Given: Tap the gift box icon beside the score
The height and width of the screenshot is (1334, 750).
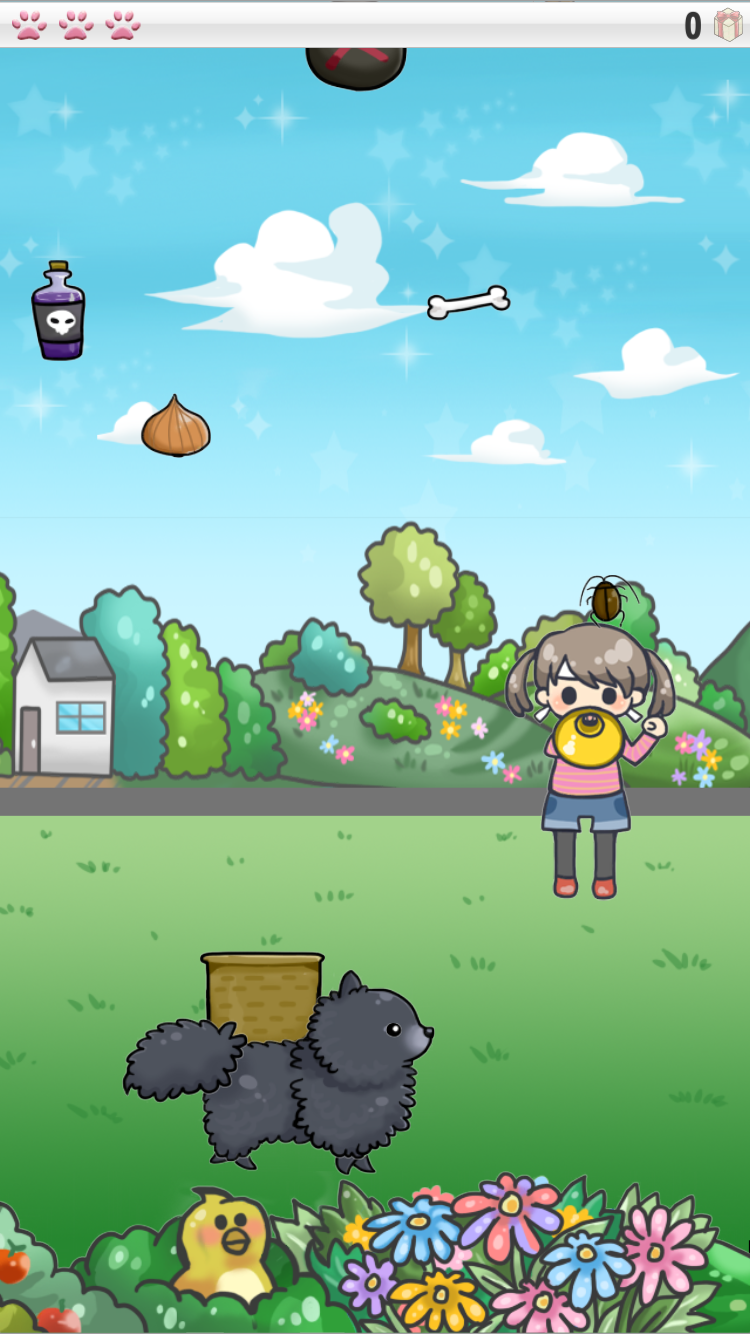Looking at the screenshot, I should pyautogui.click(x=728, y=25).
